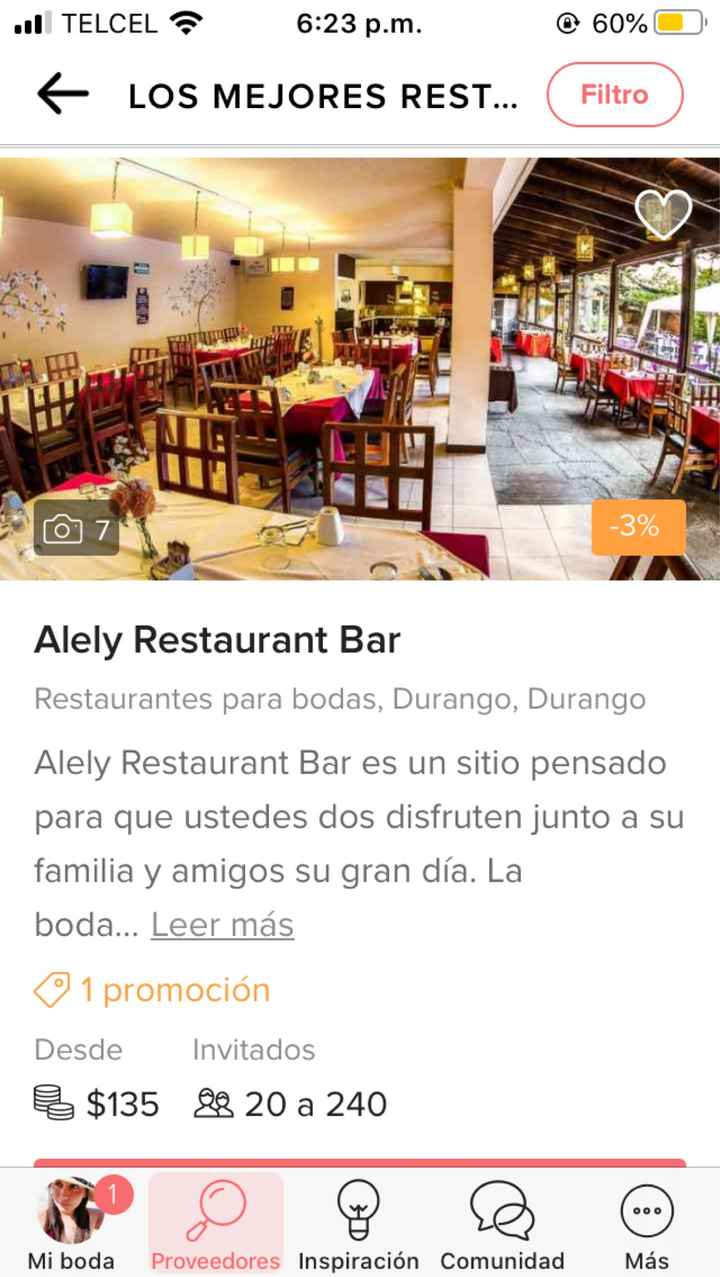The height and width of the screenshot is (1277, 720).
Task: Tap the promotion tag icon
Action: (48, 989)
